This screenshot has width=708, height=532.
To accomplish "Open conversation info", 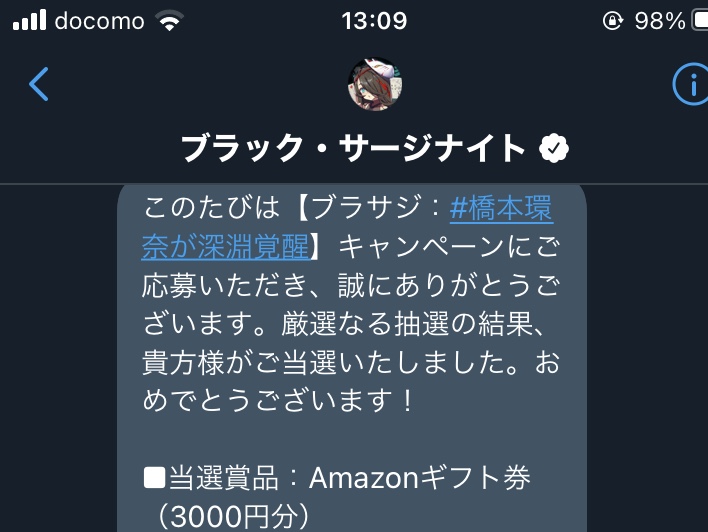I will (x=690, y=86).
